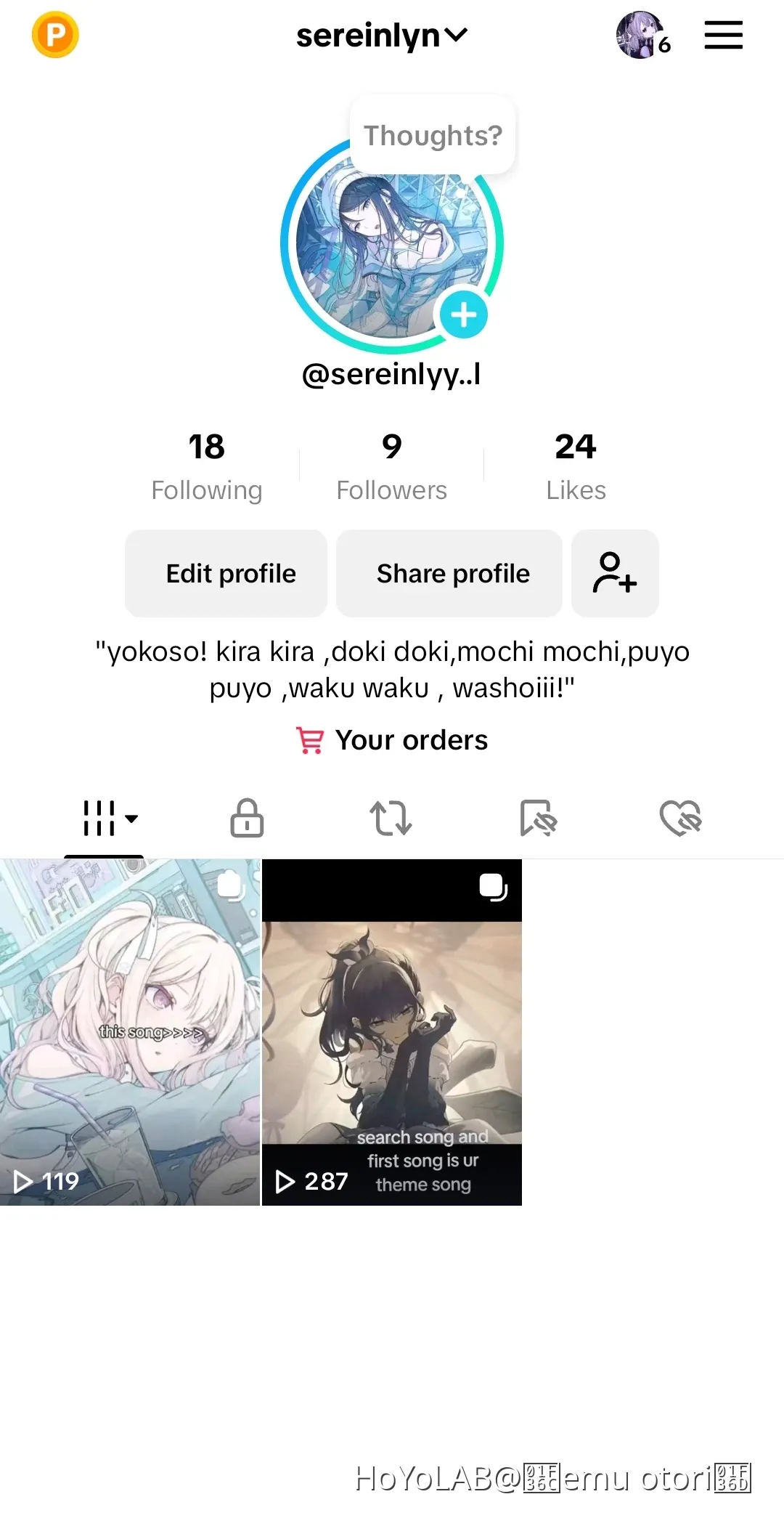Open profile views avatar with 6
Viewport: 784px width, 1526px height.
point(642,35)
